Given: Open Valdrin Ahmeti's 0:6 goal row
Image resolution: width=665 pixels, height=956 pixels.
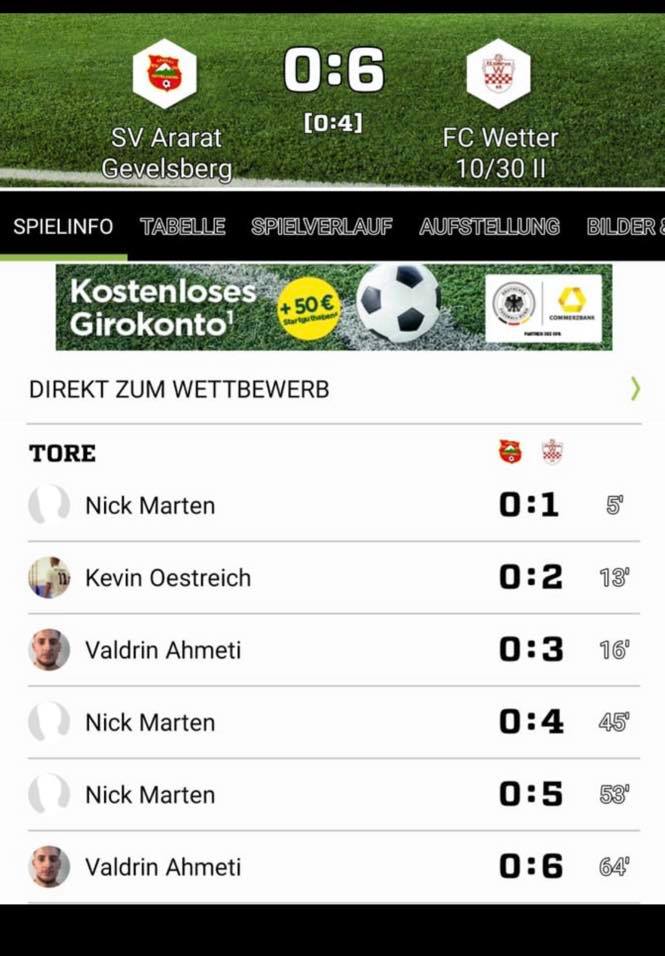Looking at the screenshot, I should point(333,866).
